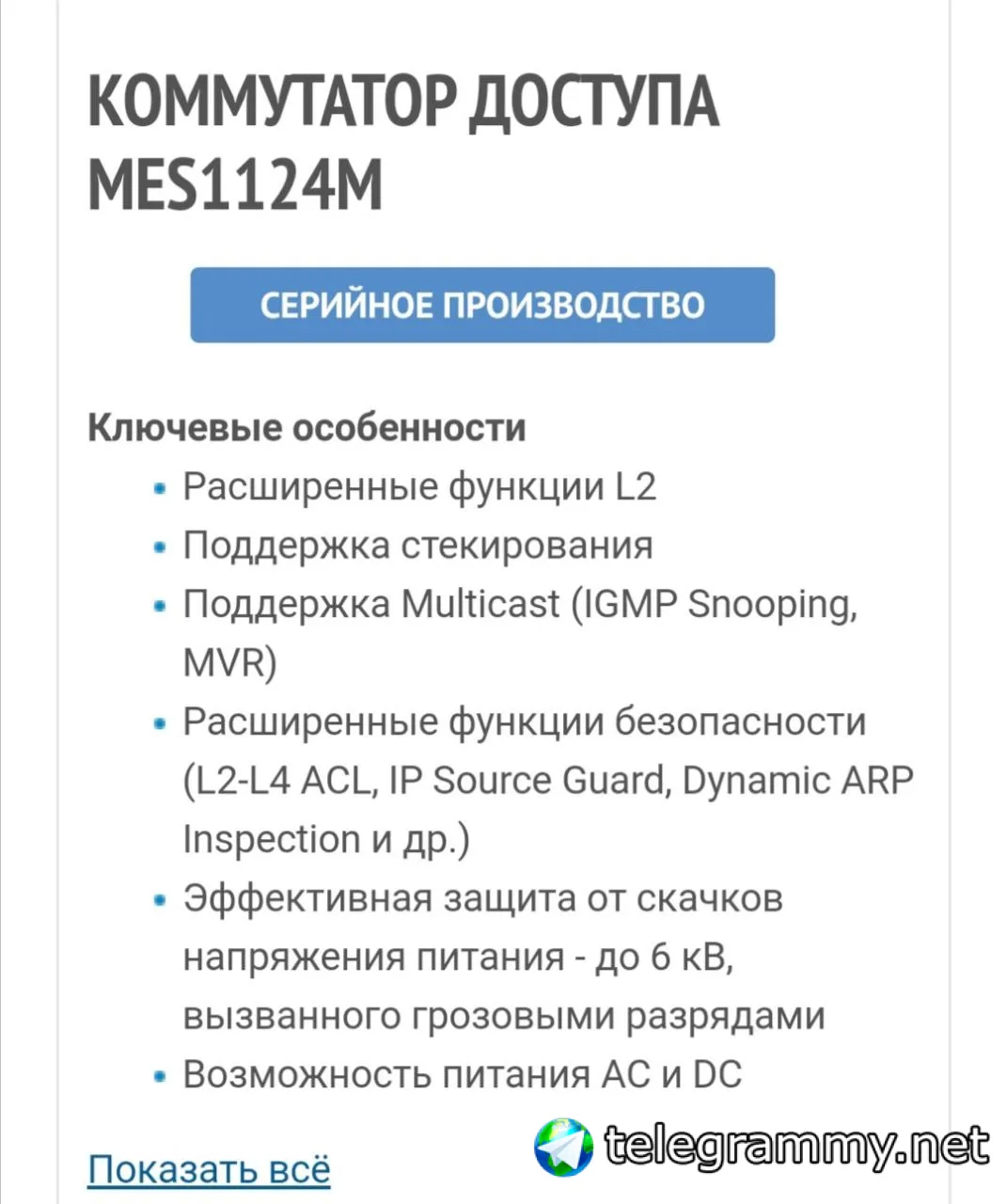Image resolution: width=1007 pixels, height=1204 pixels.
Task: Tap the «Серийное производство» button
Action: (482, 305)
